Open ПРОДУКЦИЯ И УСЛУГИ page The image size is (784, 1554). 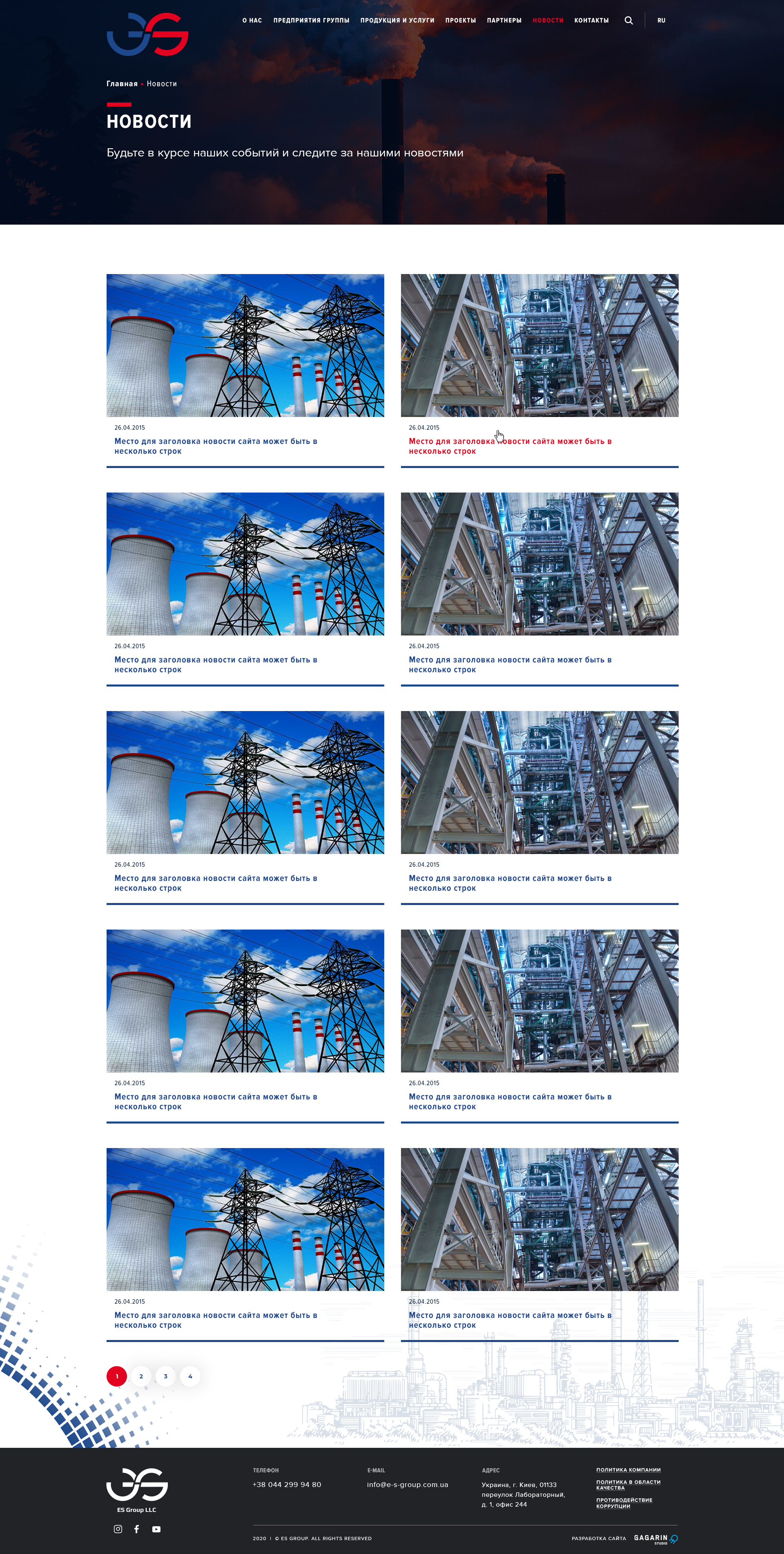[397, 20]
